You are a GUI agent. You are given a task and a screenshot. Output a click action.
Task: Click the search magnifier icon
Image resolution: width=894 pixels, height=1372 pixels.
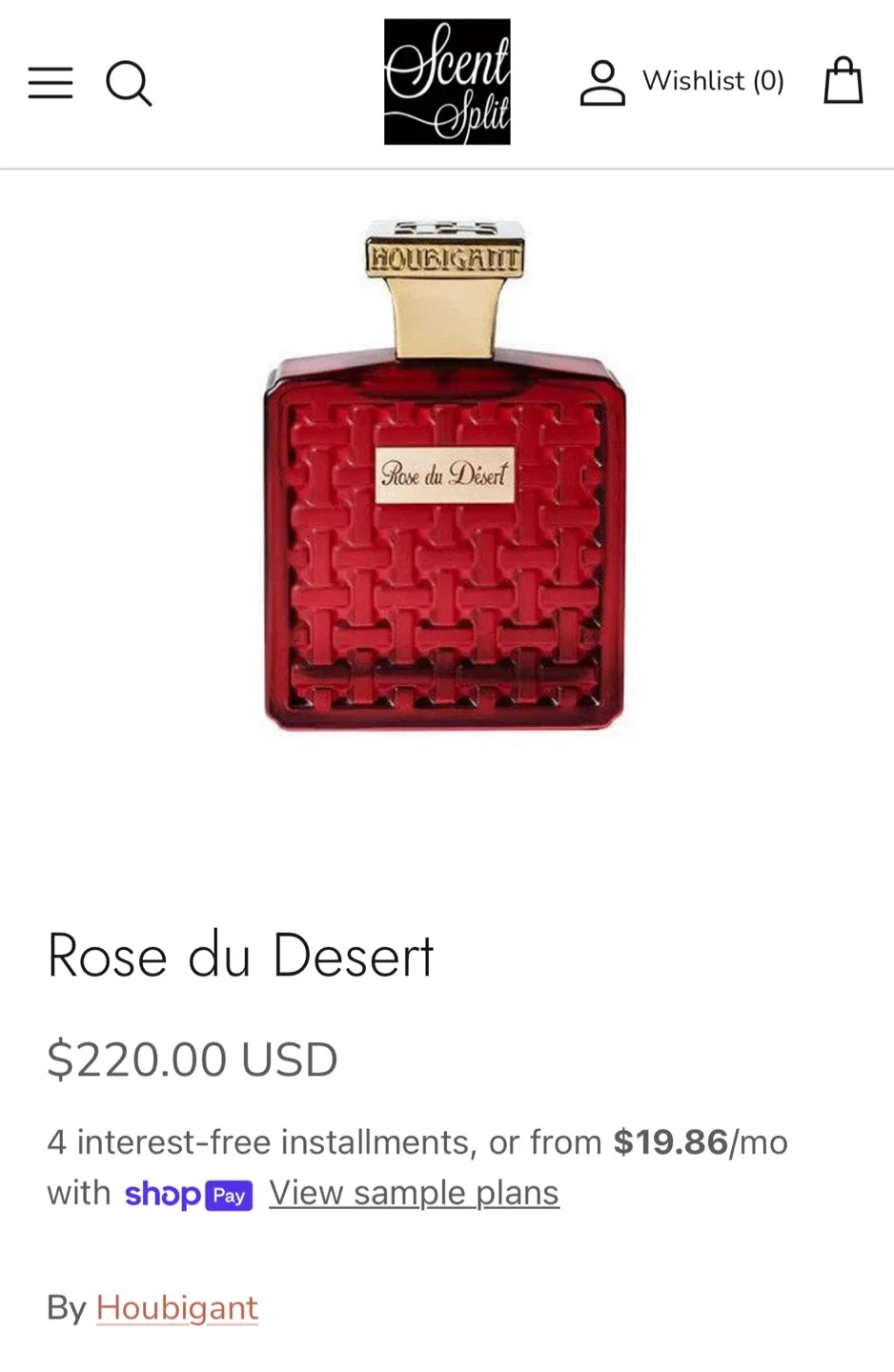[x=130, y=83]
